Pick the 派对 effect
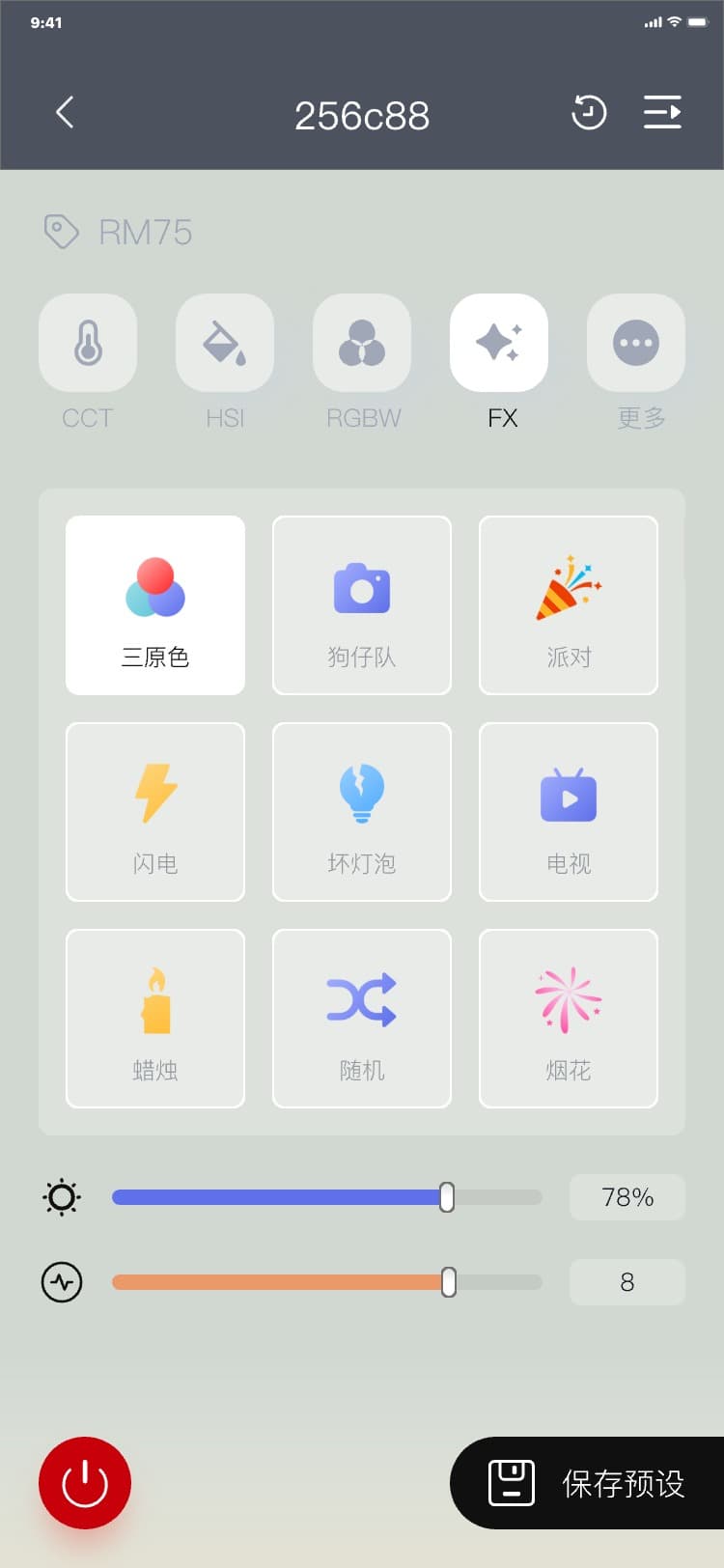The image size is (724, 1568). point(569,605)
